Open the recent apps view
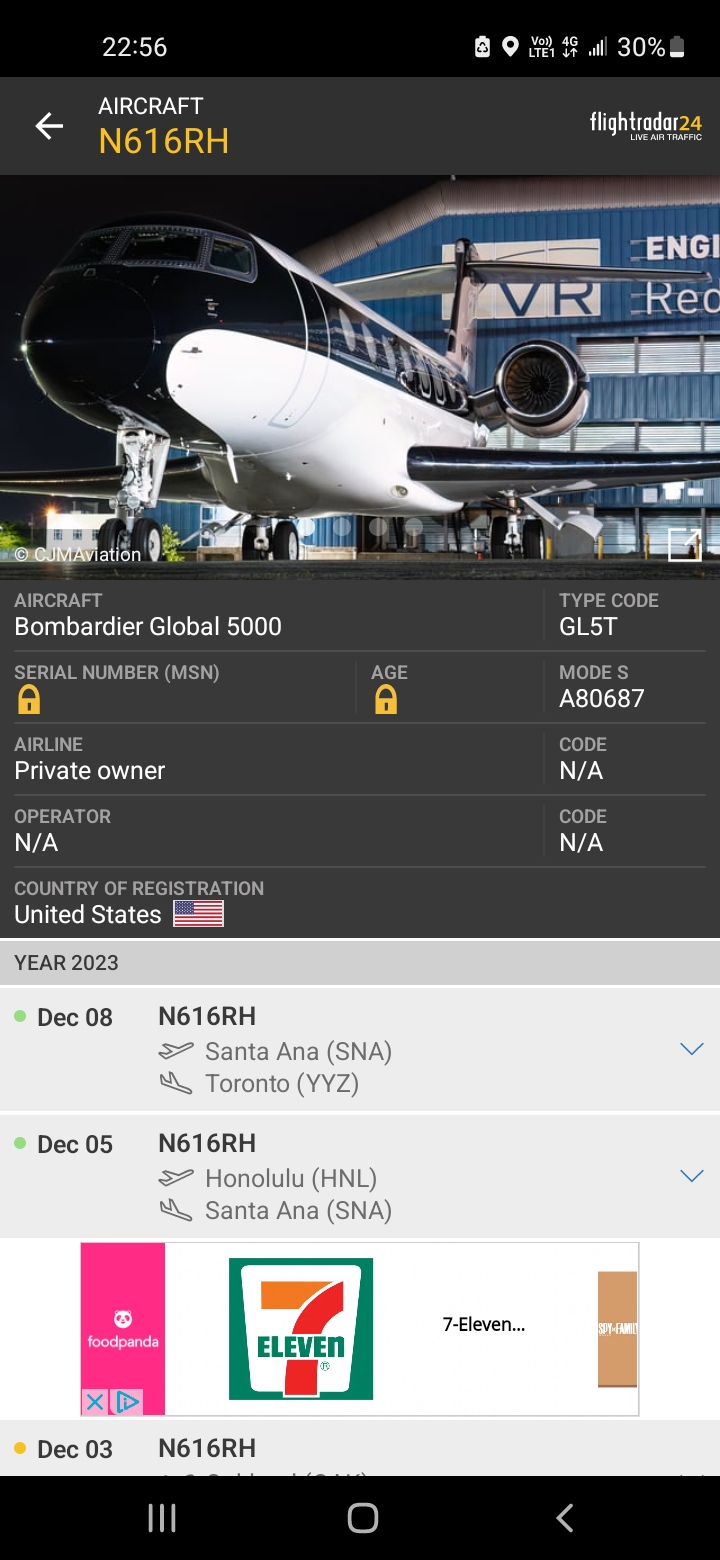Screen dimensions: 720x1560 (x=162, y=1518)
